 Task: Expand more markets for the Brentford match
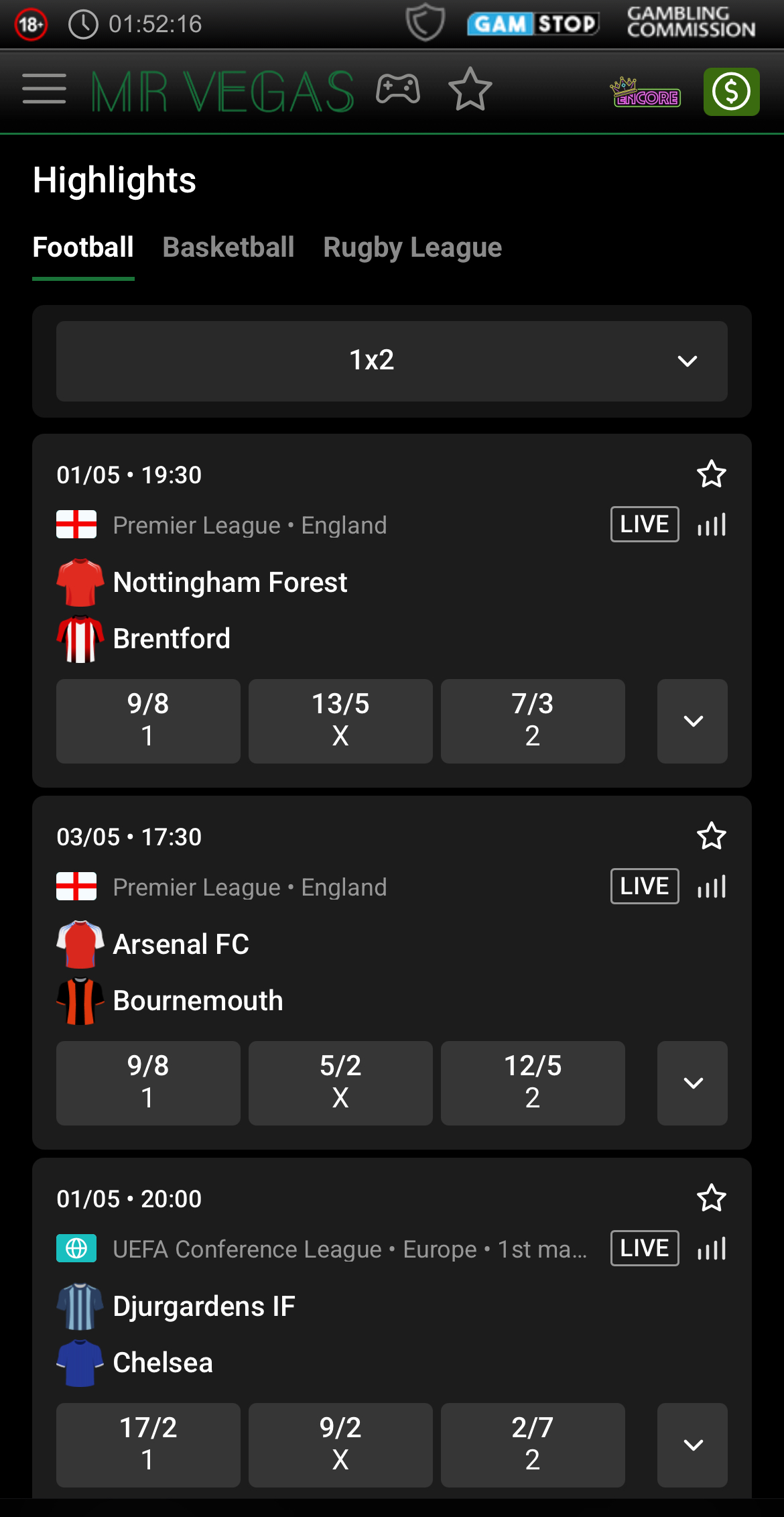click(692, 721)
